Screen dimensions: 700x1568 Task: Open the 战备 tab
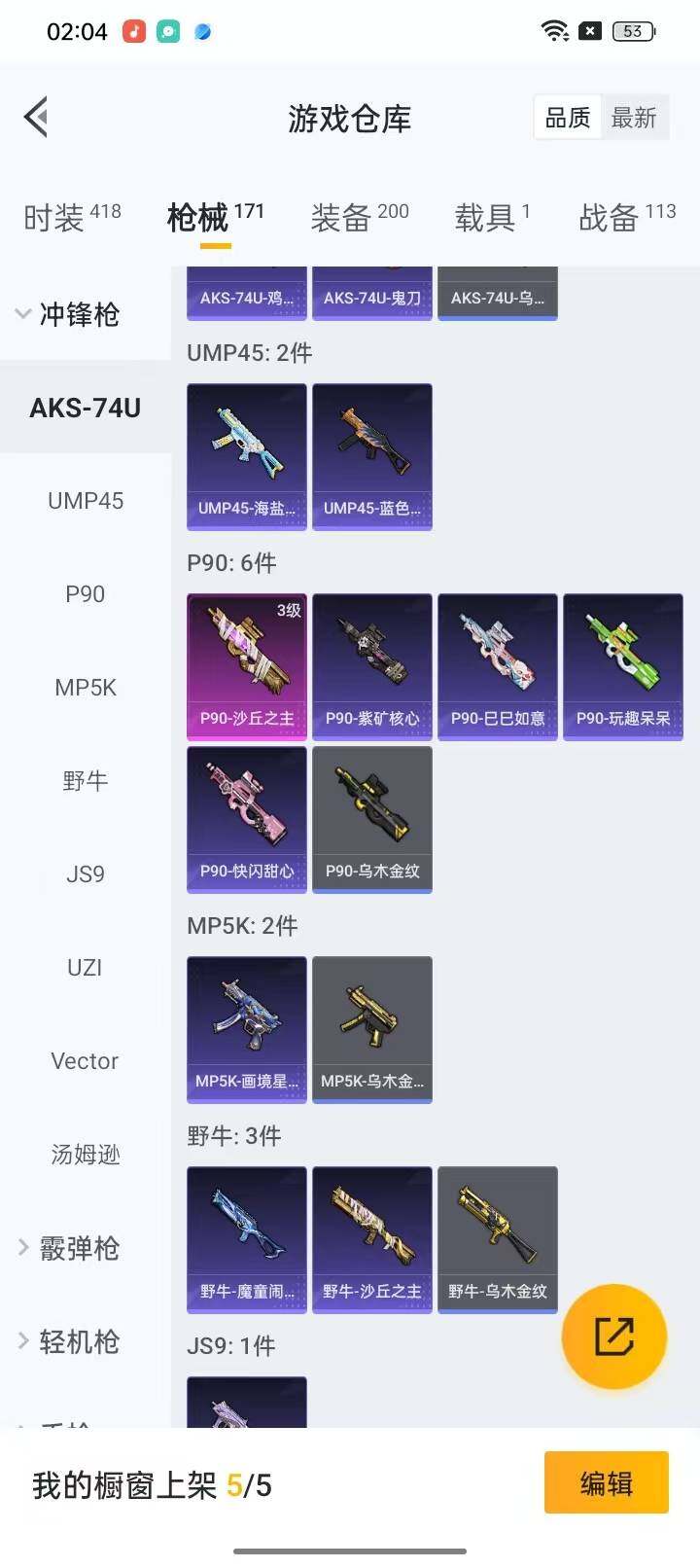(626, 217)
